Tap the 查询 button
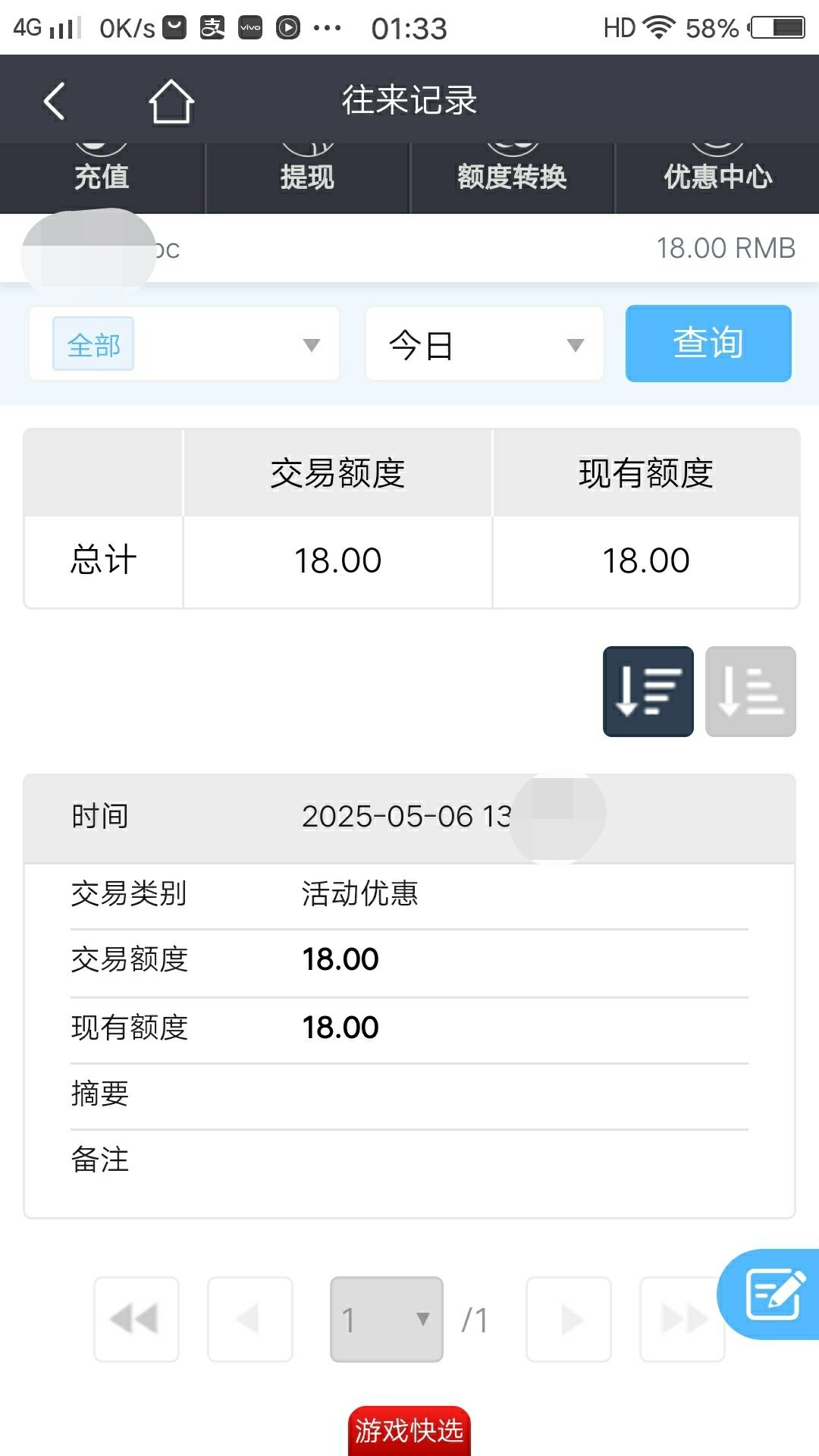This screenshot has height=1456, width=819. click(708, 343)
